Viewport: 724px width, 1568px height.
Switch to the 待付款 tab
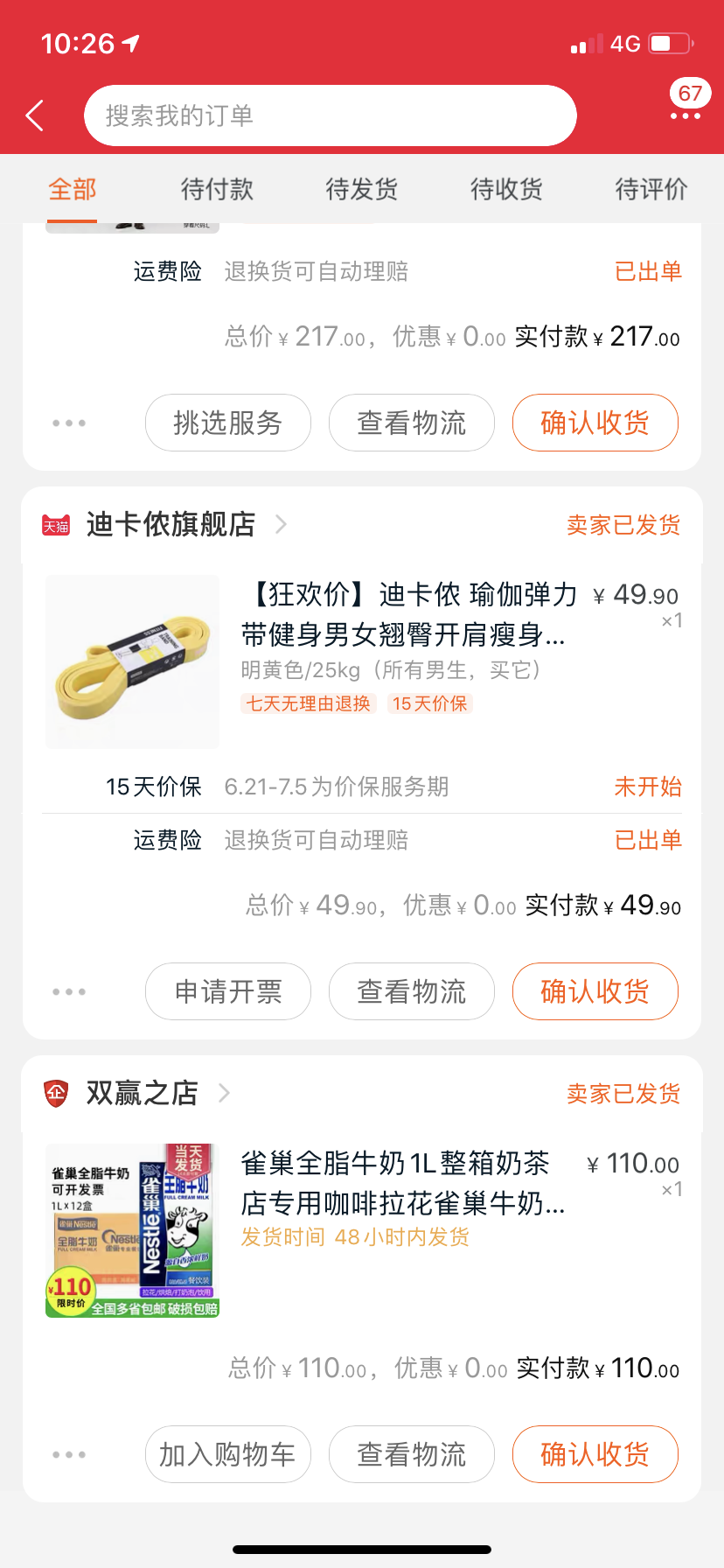click(217, 189)
